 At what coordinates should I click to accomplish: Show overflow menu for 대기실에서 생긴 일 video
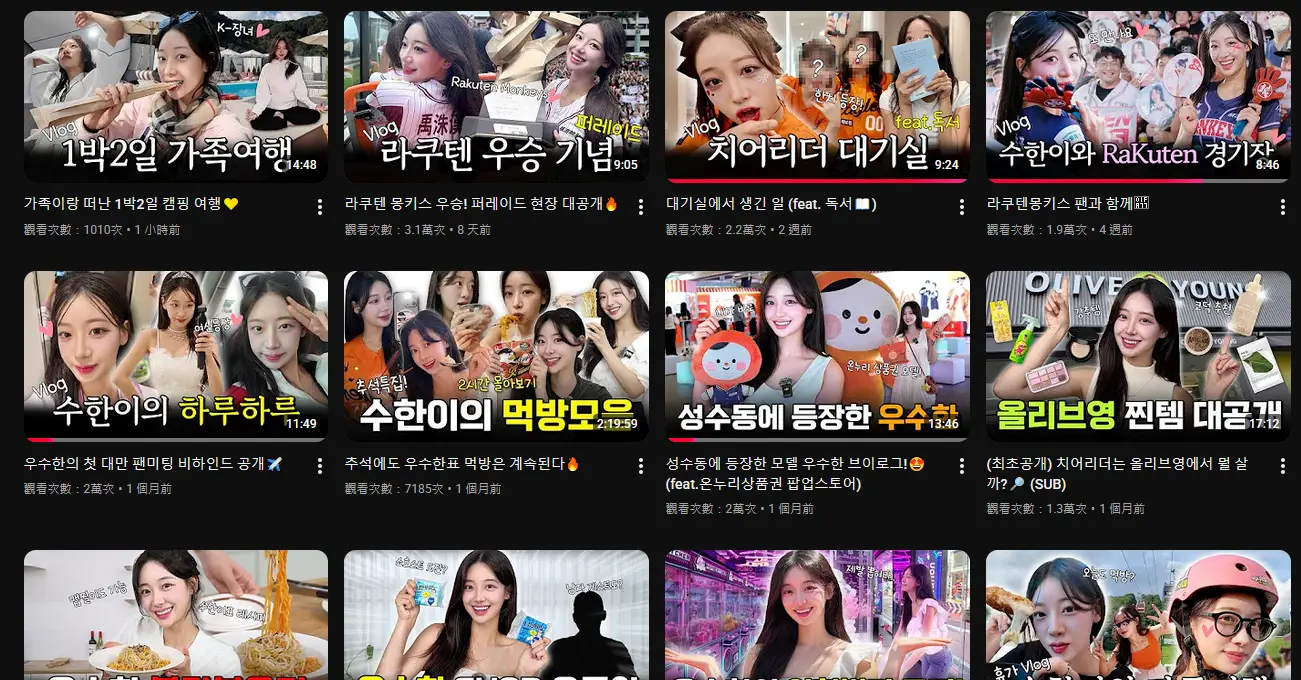tap(962, 207)
